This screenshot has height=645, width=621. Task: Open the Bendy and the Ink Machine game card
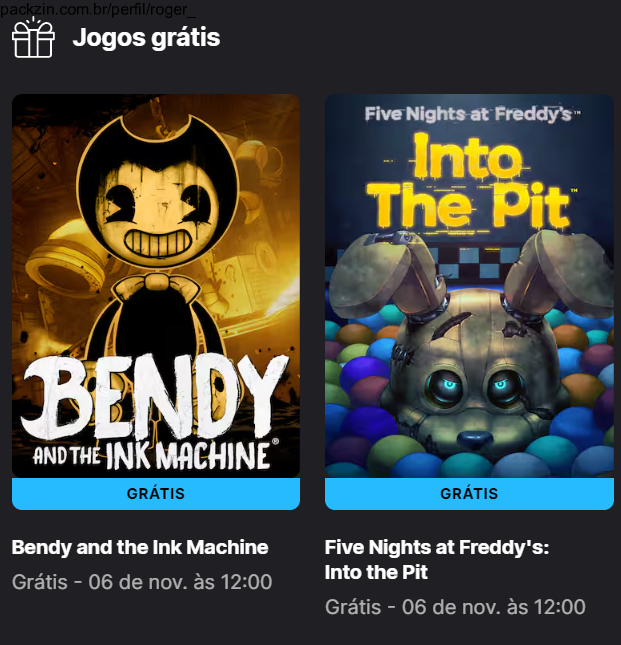156,290
